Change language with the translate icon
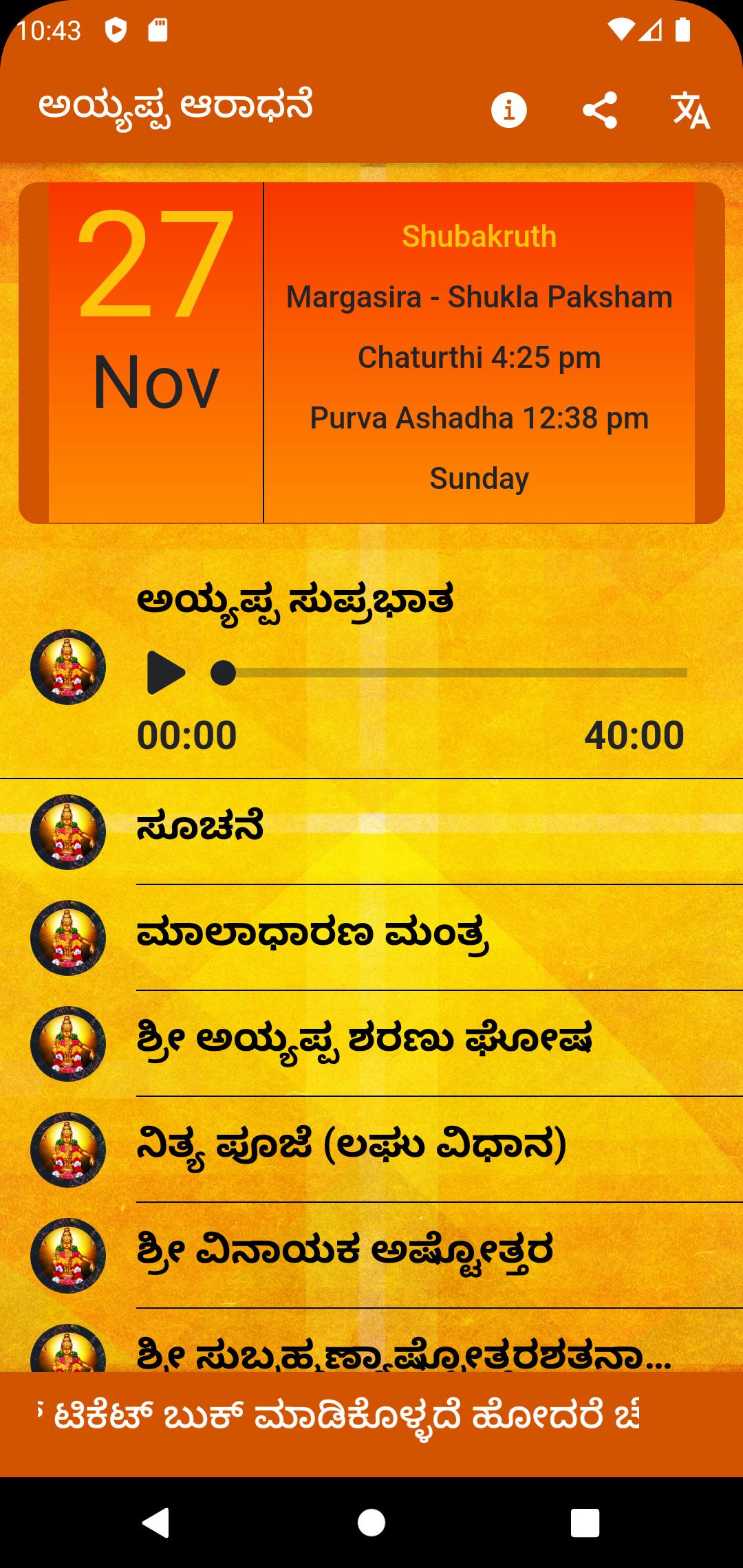 [691, 110]
